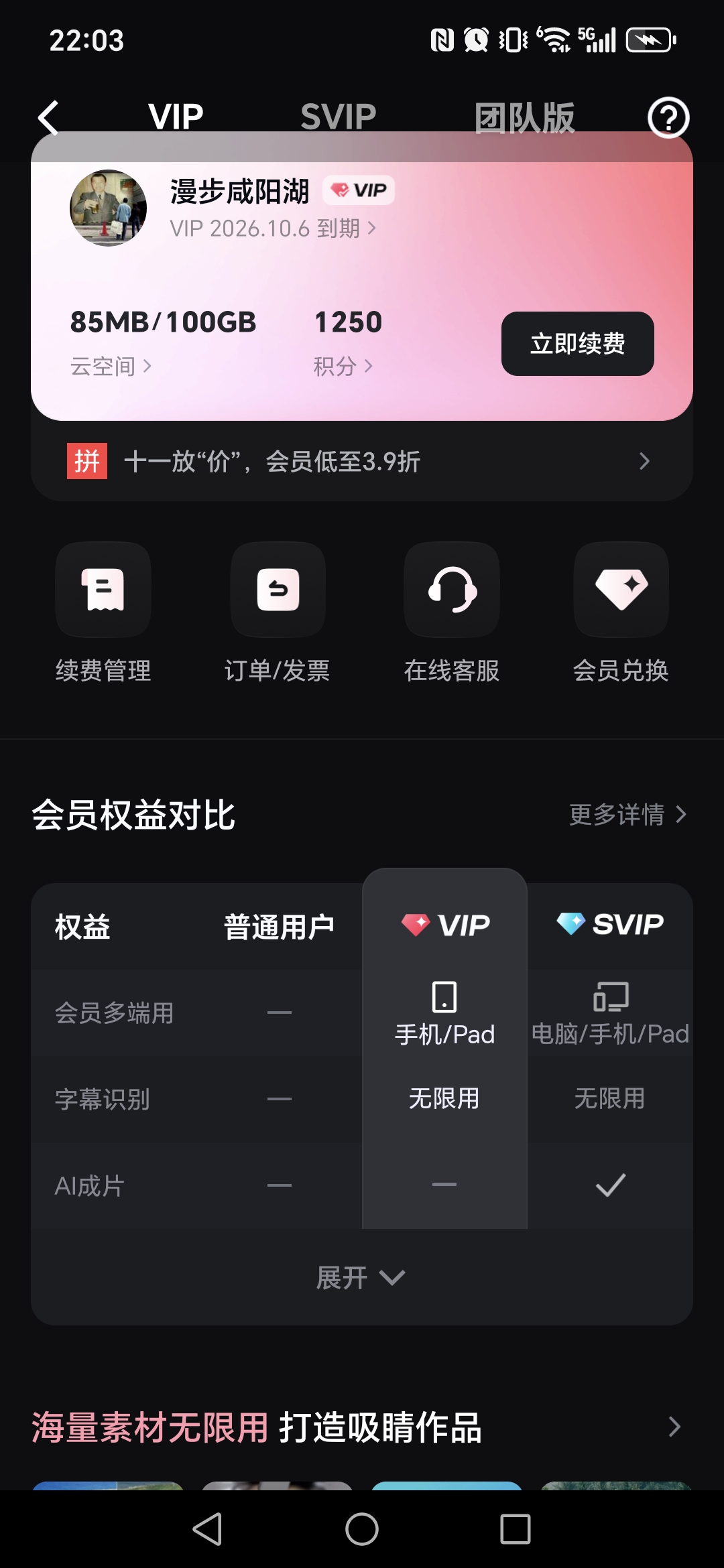The height and width of the screenshot is (1568, 724).
Task: Go back using the top-left arrow
Action: point(48,118)
